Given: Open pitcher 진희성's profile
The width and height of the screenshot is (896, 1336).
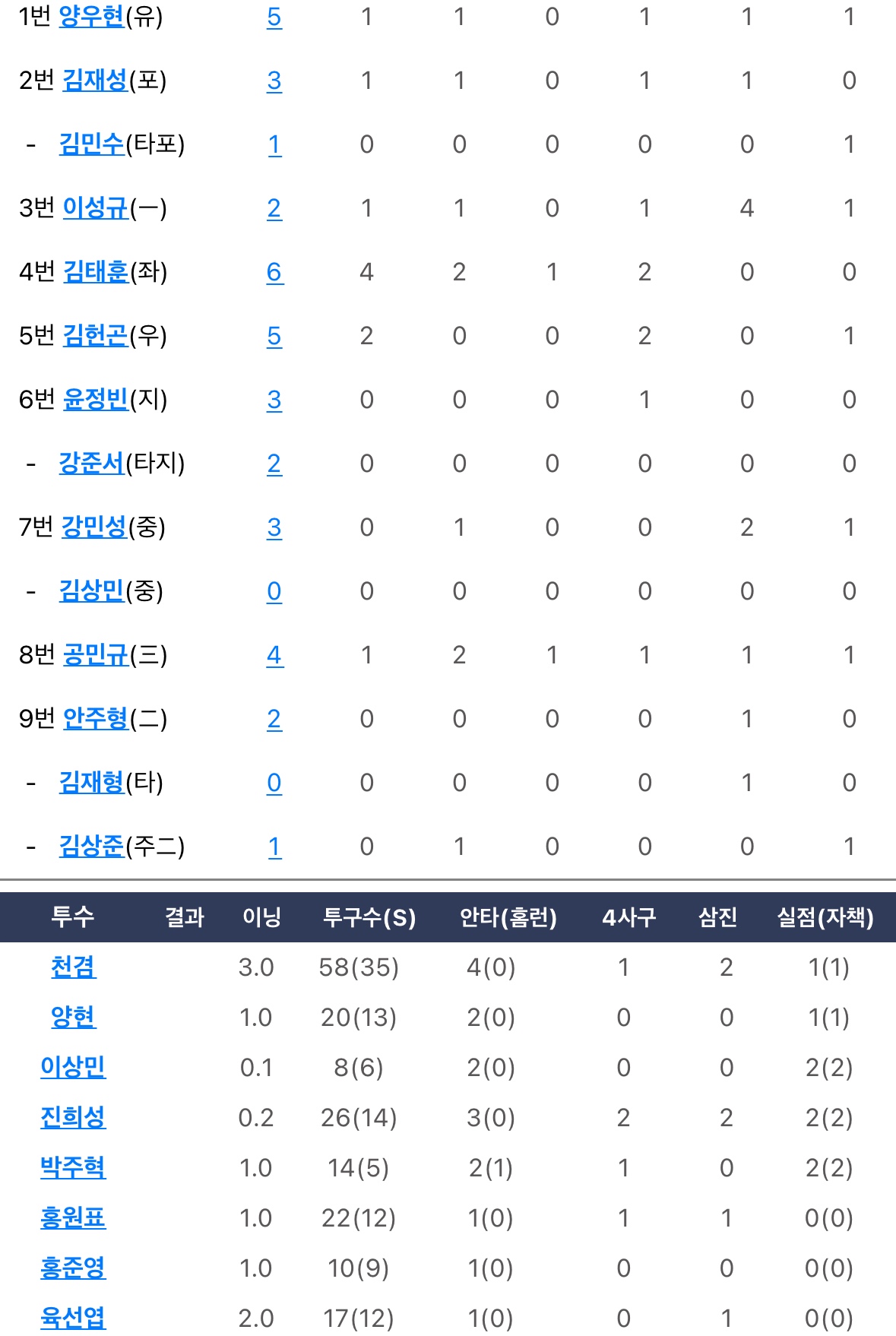Looking at the screenshot, I should point(73,1118).
